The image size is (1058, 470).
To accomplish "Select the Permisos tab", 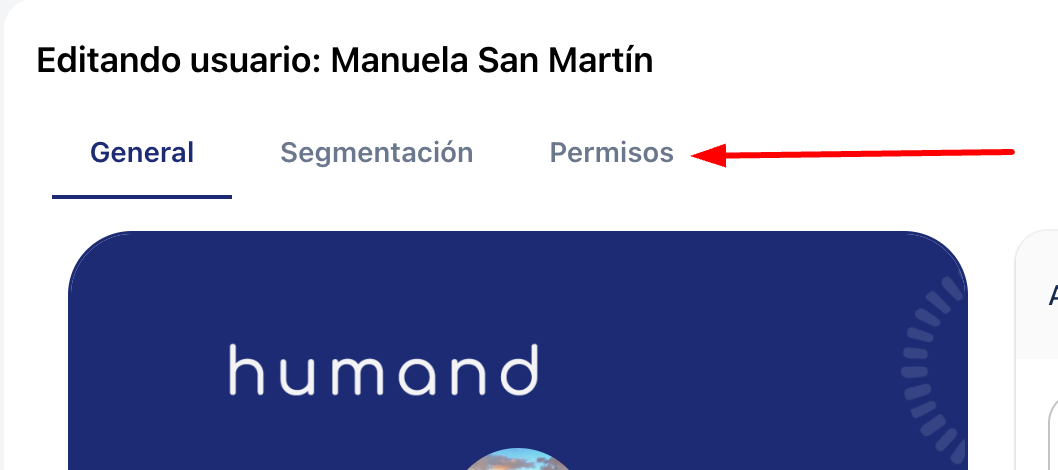I will point(611,153).
